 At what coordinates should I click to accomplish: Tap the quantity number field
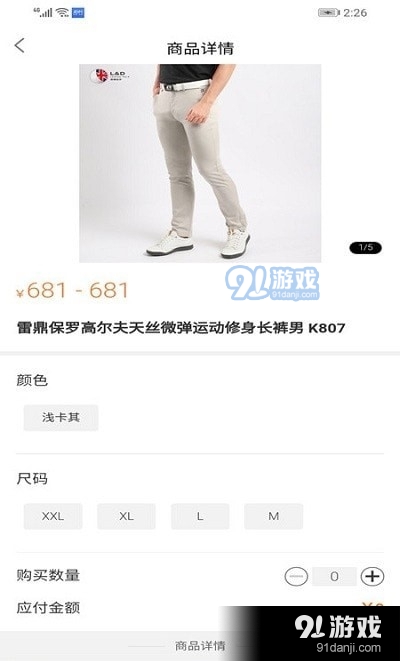tap(334, 576)
